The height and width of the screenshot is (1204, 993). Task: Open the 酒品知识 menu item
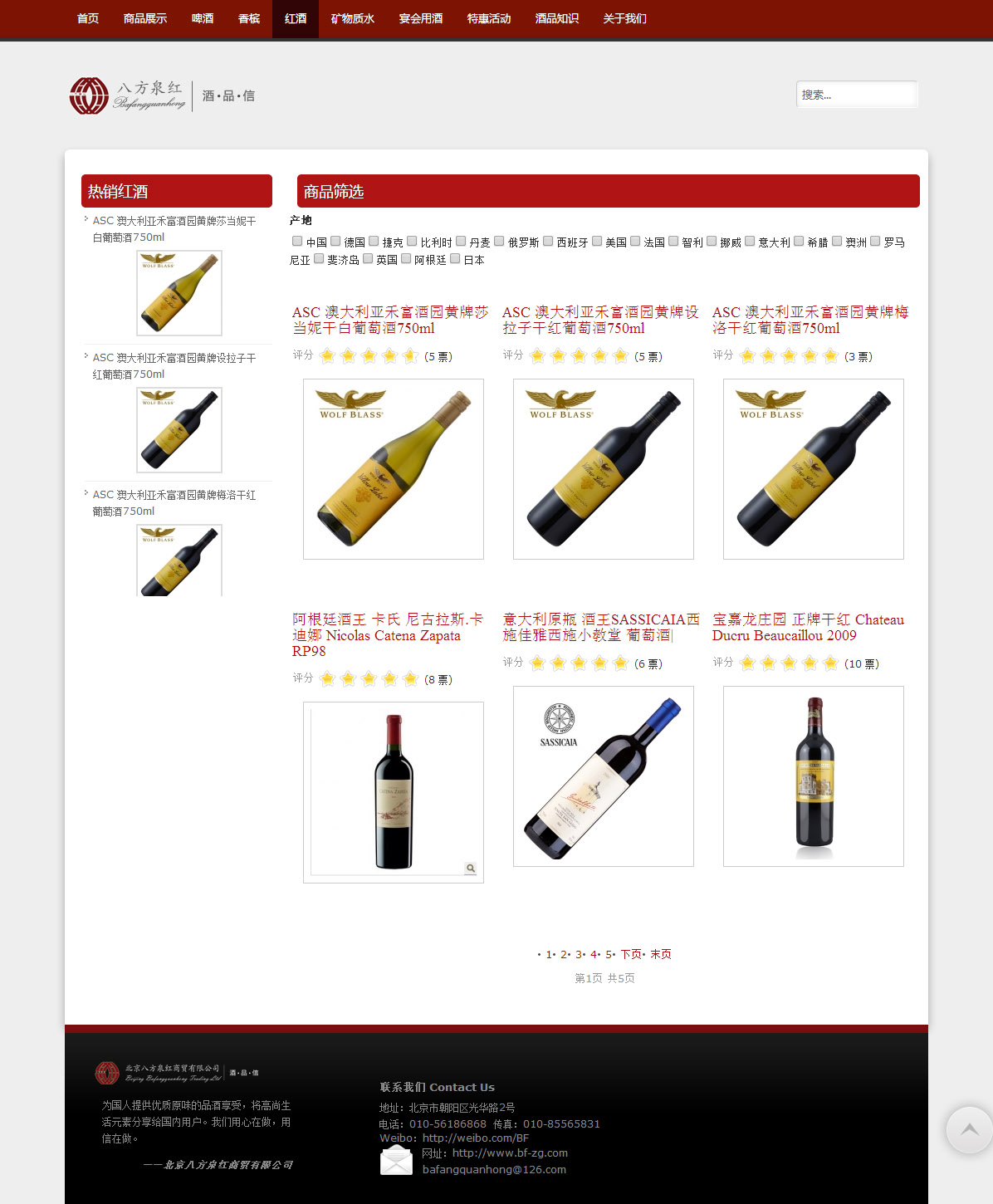556,18
